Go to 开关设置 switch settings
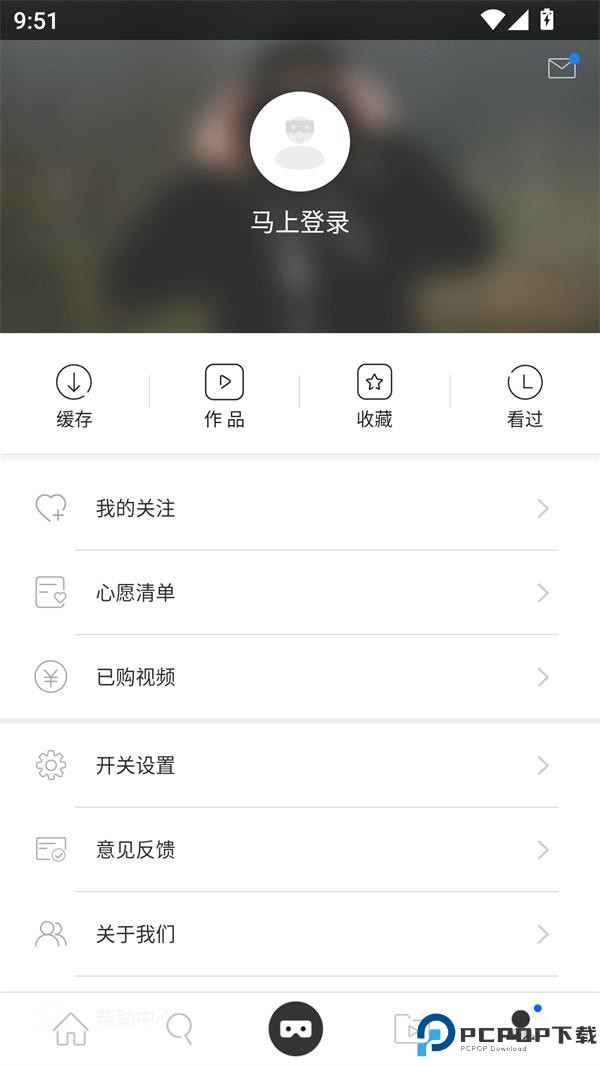Screen dimensions: 600x1066 click(x=300, y=766)
